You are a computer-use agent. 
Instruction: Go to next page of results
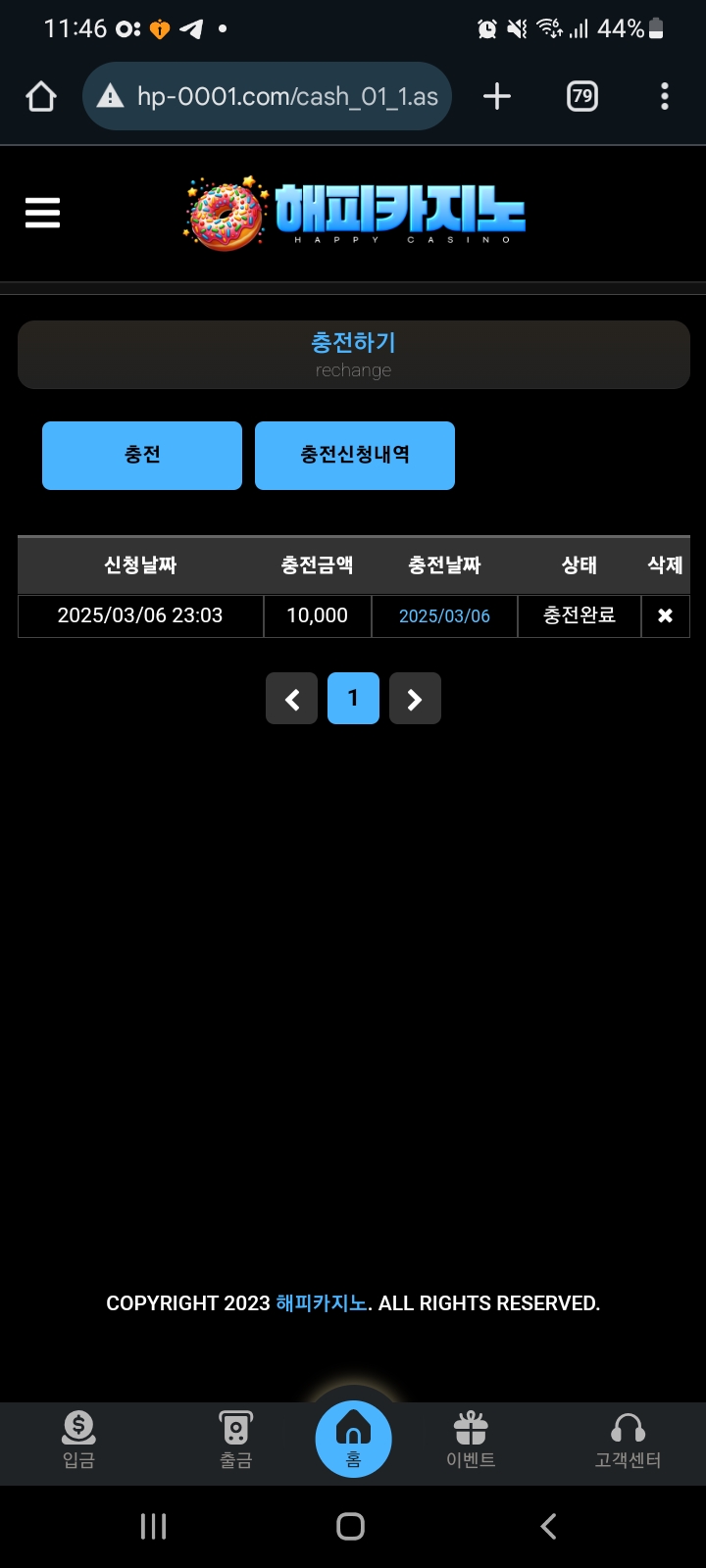tap(415, 699)
